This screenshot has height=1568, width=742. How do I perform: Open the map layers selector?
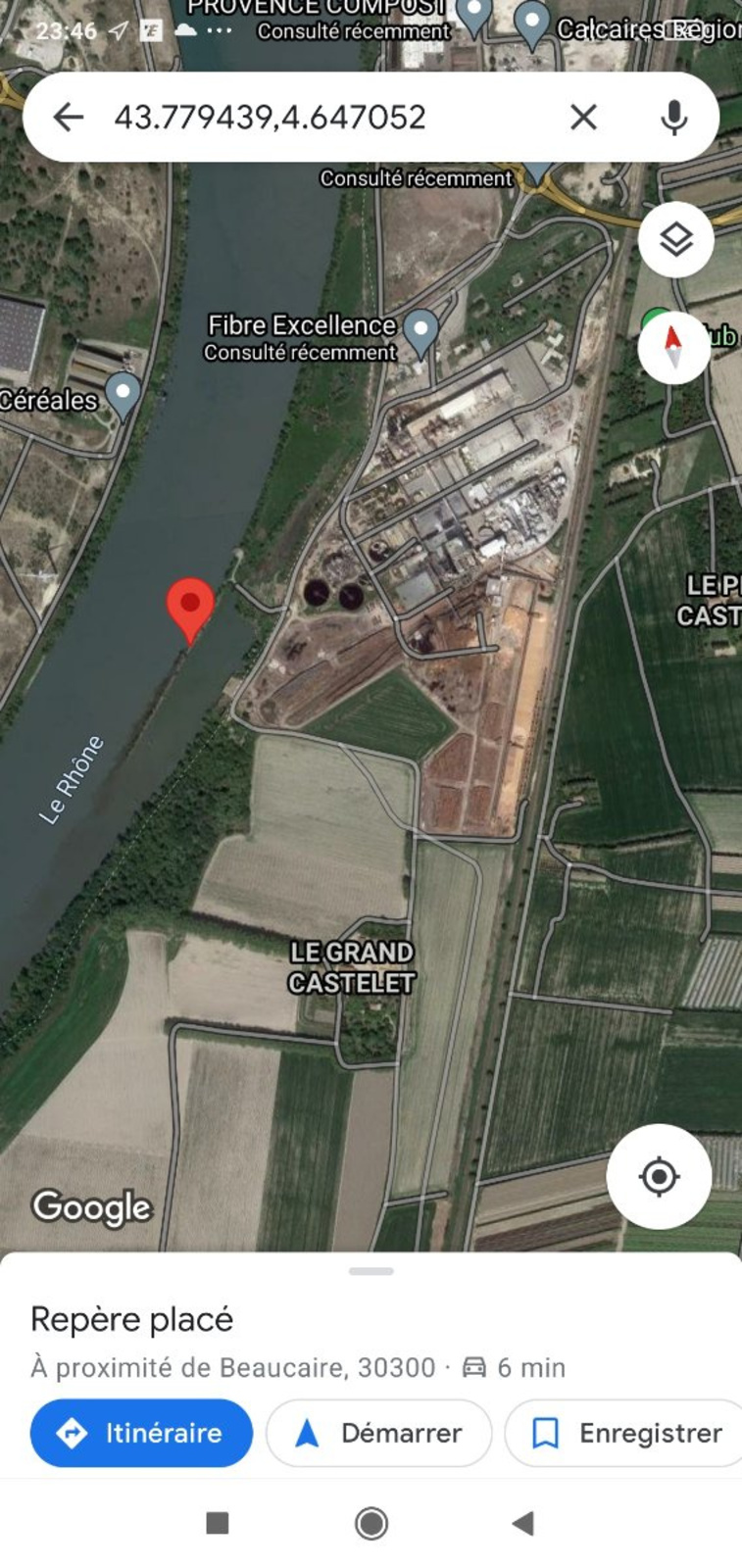[x=675, y=239]
